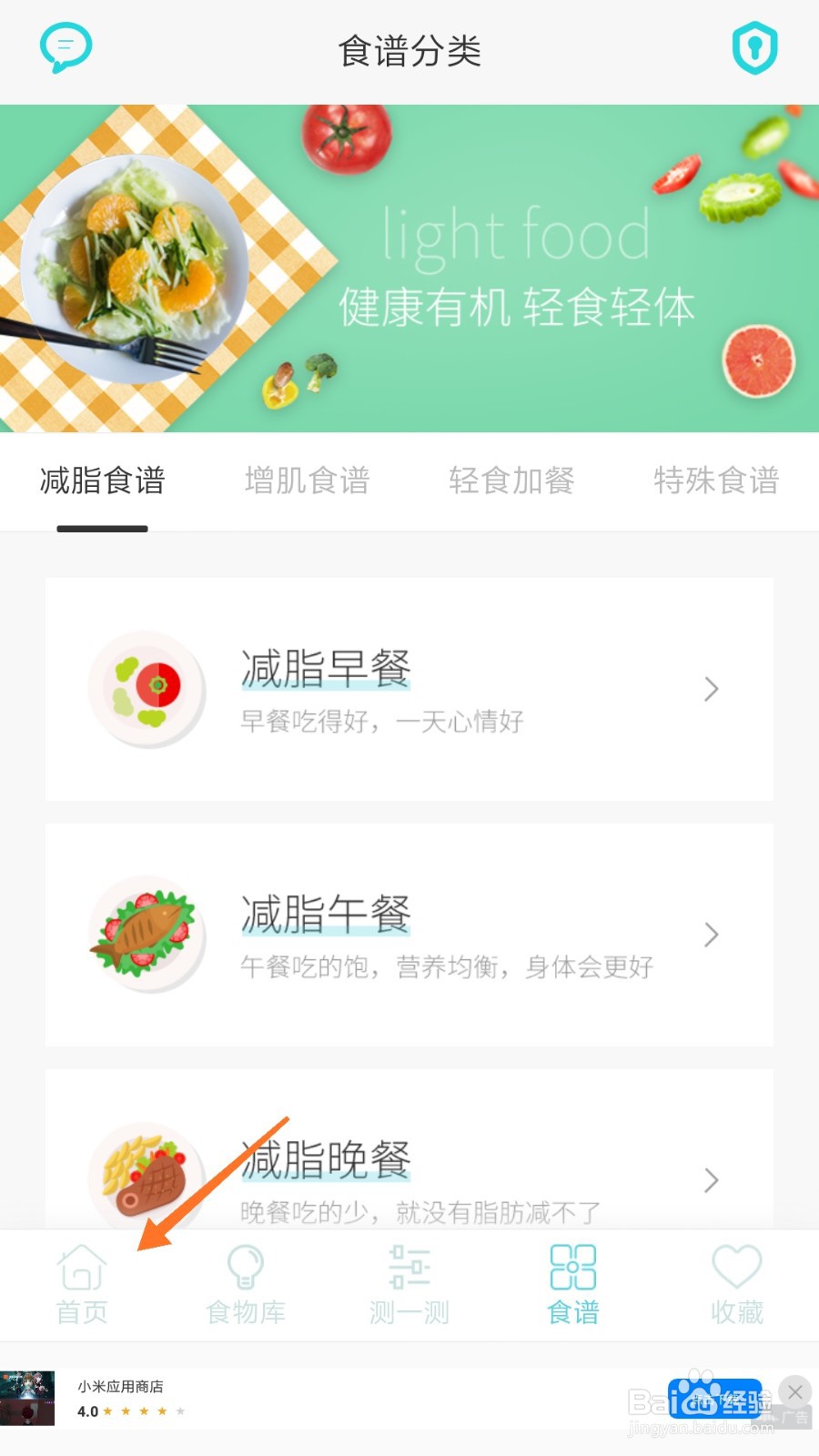Viewport: 819px width, 1456px height.
Task: Open the 轻食加餐 tab
Action: (511, 482)
